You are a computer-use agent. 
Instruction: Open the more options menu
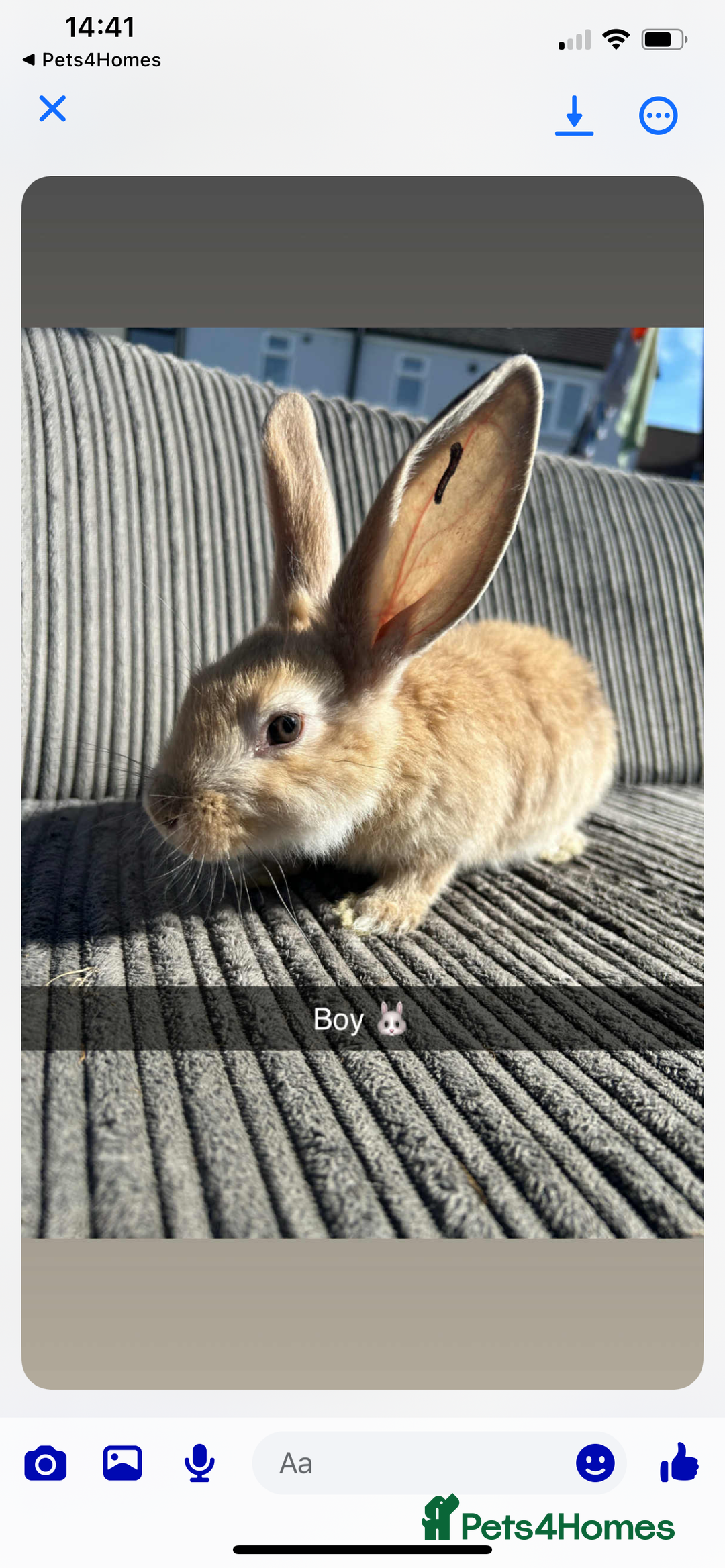click(x=658, y=116)
